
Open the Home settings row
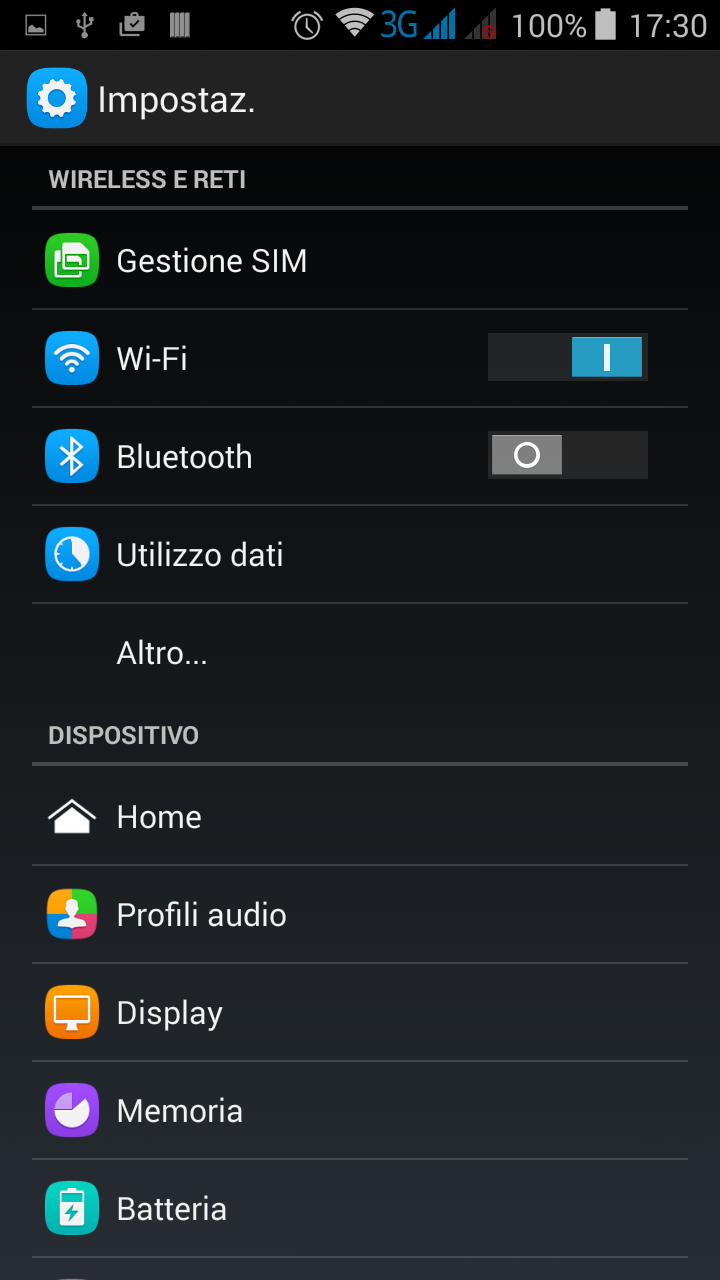pos(360,817)
